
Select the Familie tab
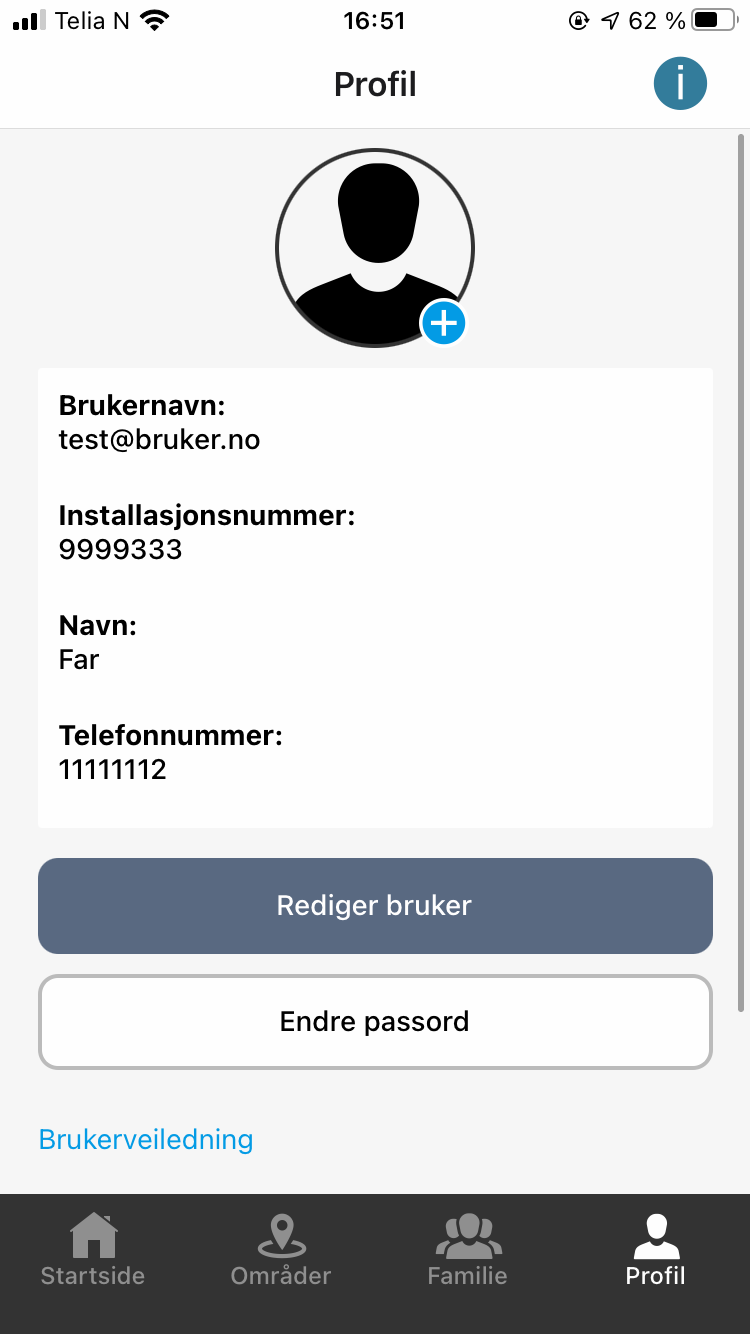pyautogui.click(x=468, y=1250)
